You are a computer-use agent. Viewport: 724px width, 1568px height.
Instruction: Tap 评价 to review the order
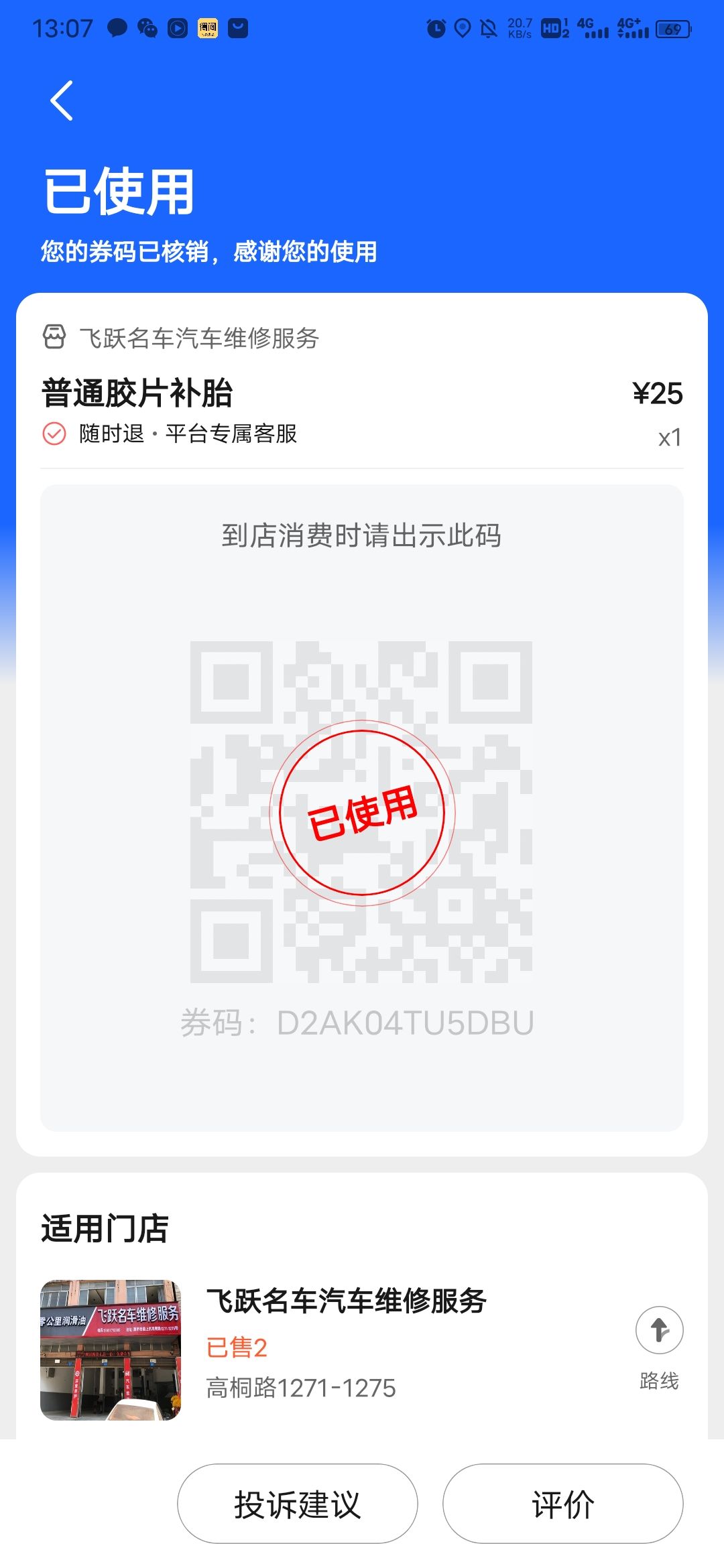[x=562, y=1504]
